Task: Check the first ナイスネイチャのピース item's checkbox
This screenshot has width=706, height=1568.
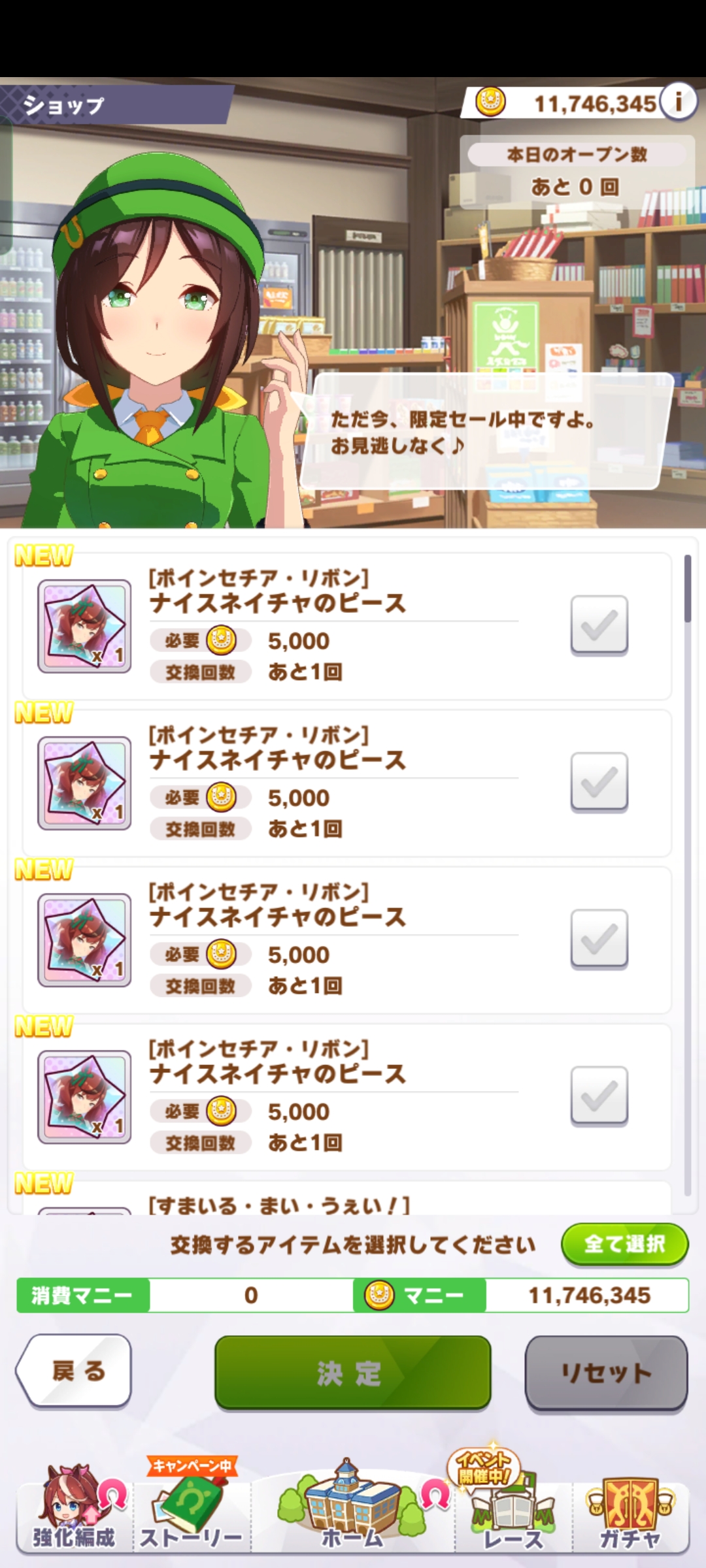Action: click(599, 625)
